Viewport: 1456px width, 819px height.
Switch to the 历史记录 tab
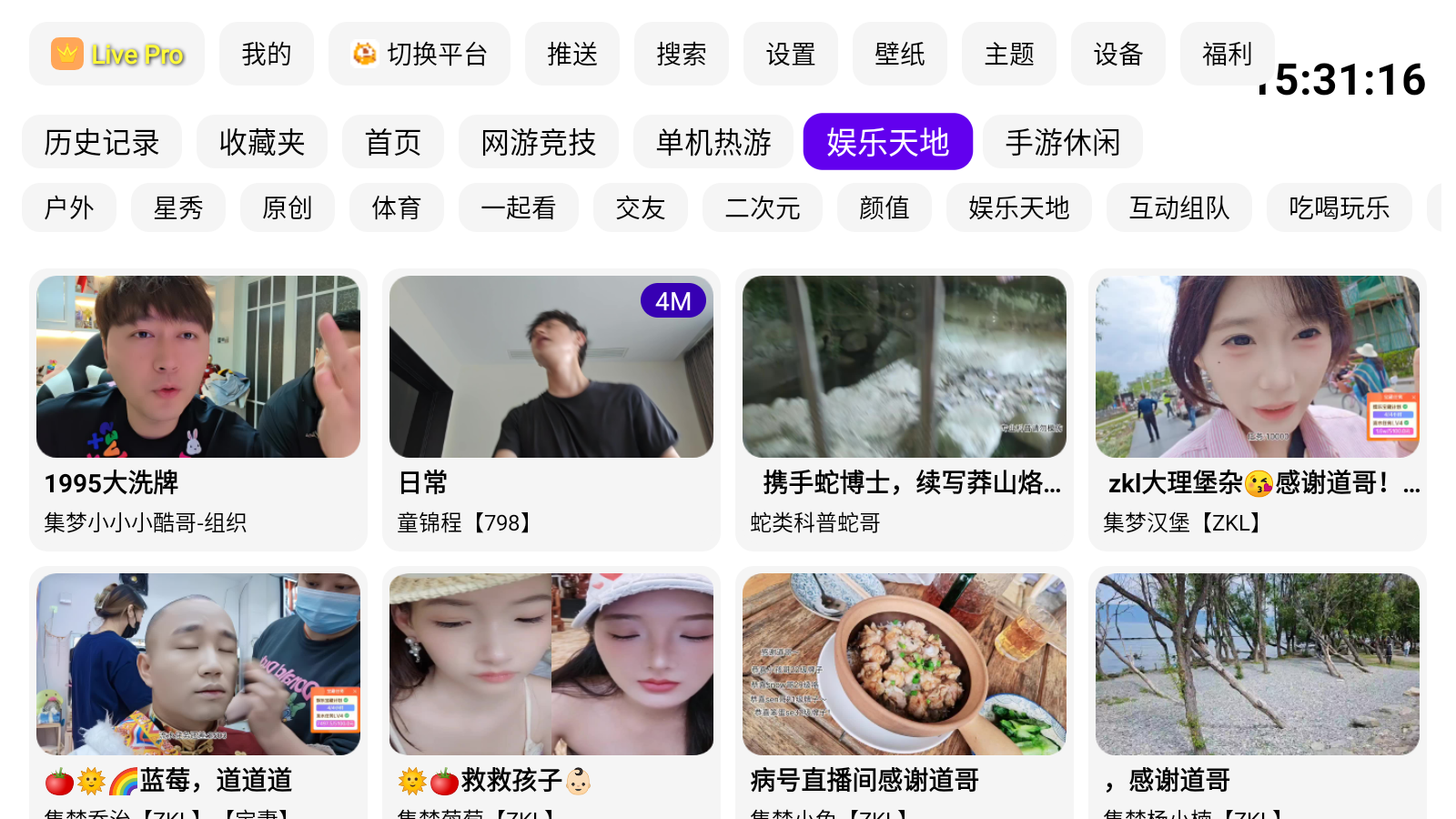point(102,142)
